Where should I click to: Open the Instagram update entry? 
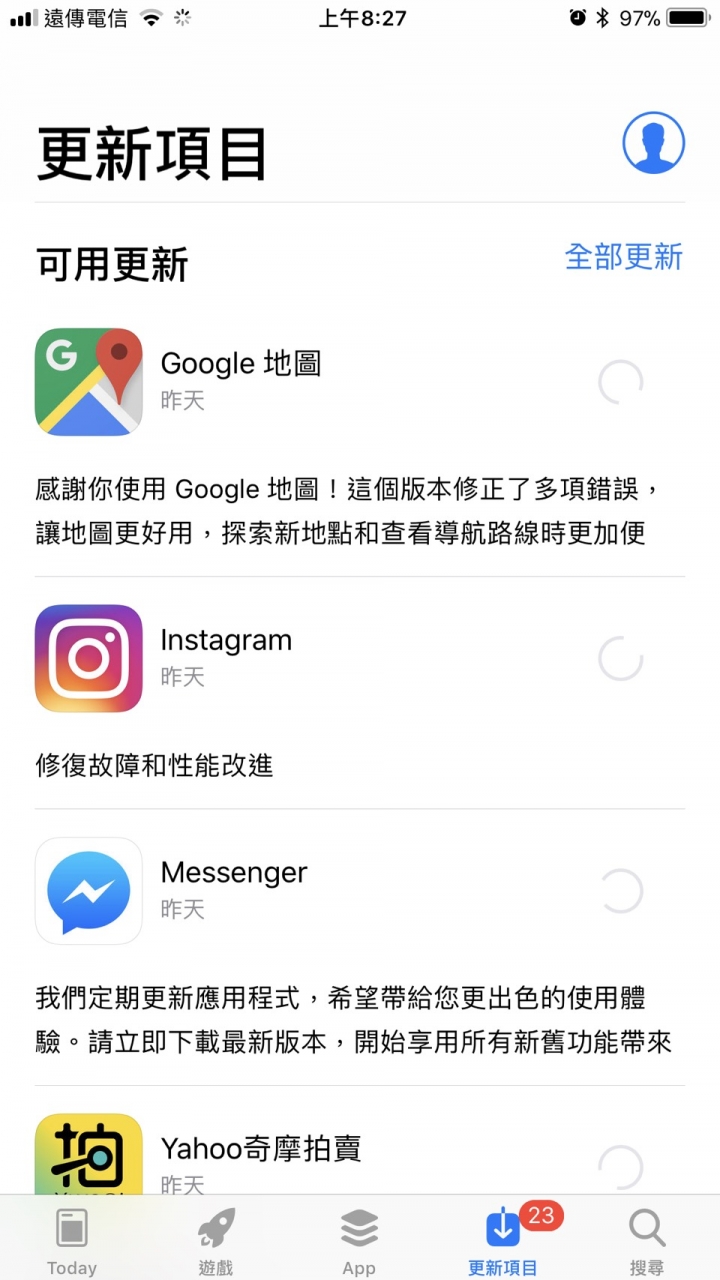pos(226,641)
